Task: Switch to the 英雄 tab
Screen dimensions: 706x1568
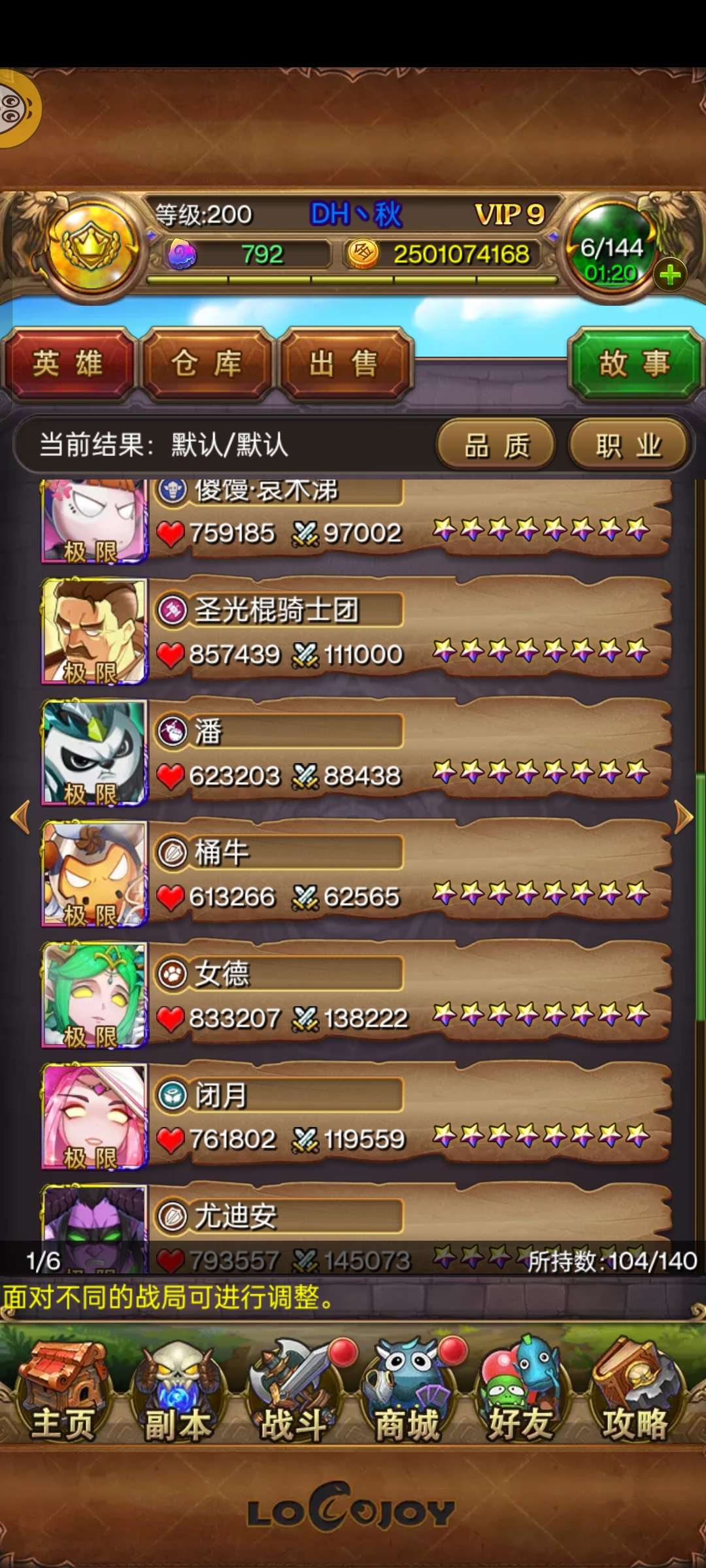Action: tap(68, 364)
